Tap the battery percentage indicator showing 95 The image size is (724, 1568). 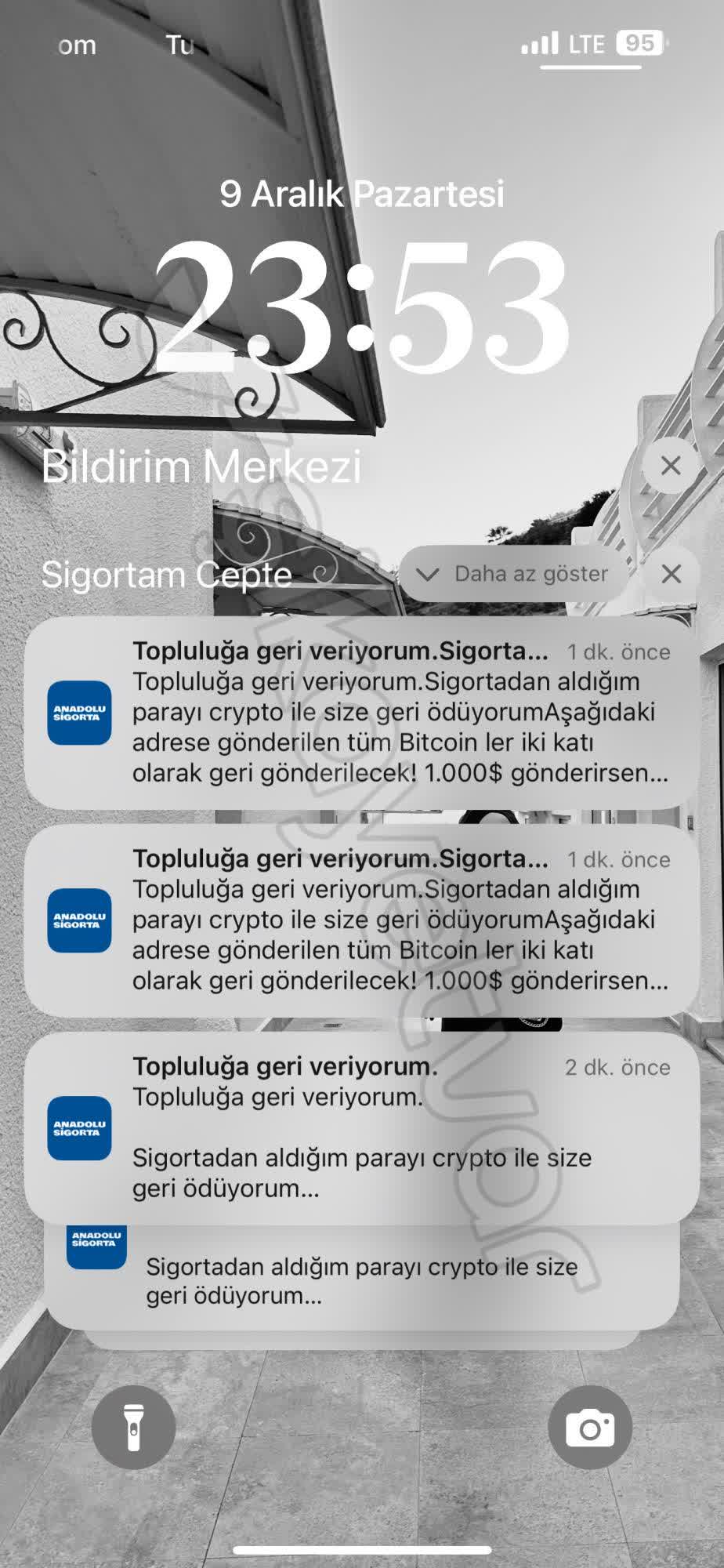[x=639, y=44]
